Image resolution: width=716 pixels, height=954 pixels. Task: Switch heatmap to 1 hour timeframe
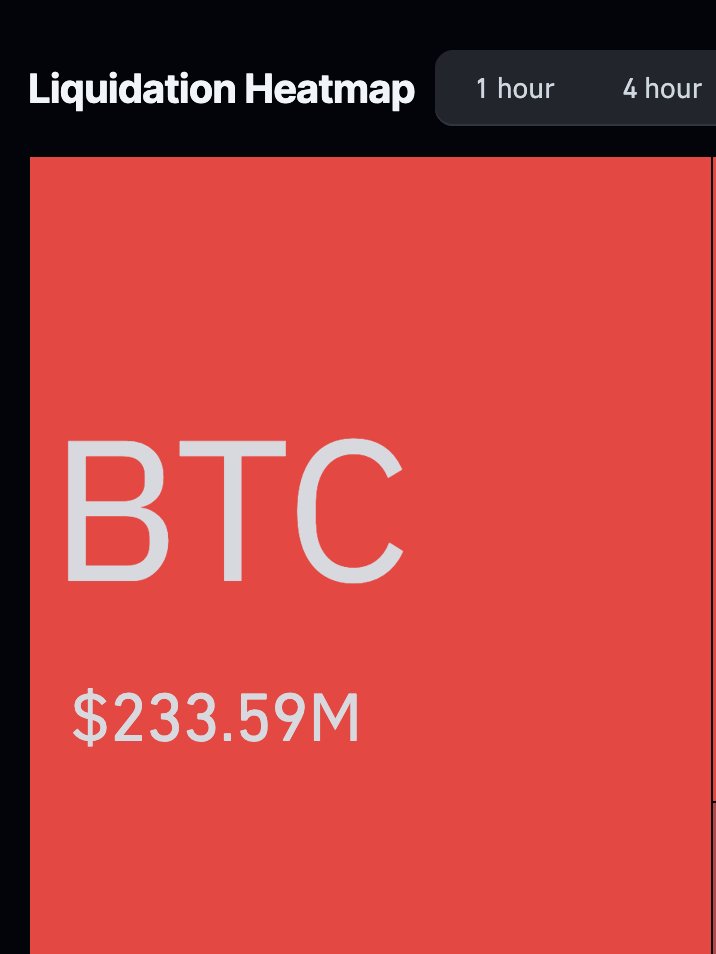pyautogui.click(x=515, y=89)
